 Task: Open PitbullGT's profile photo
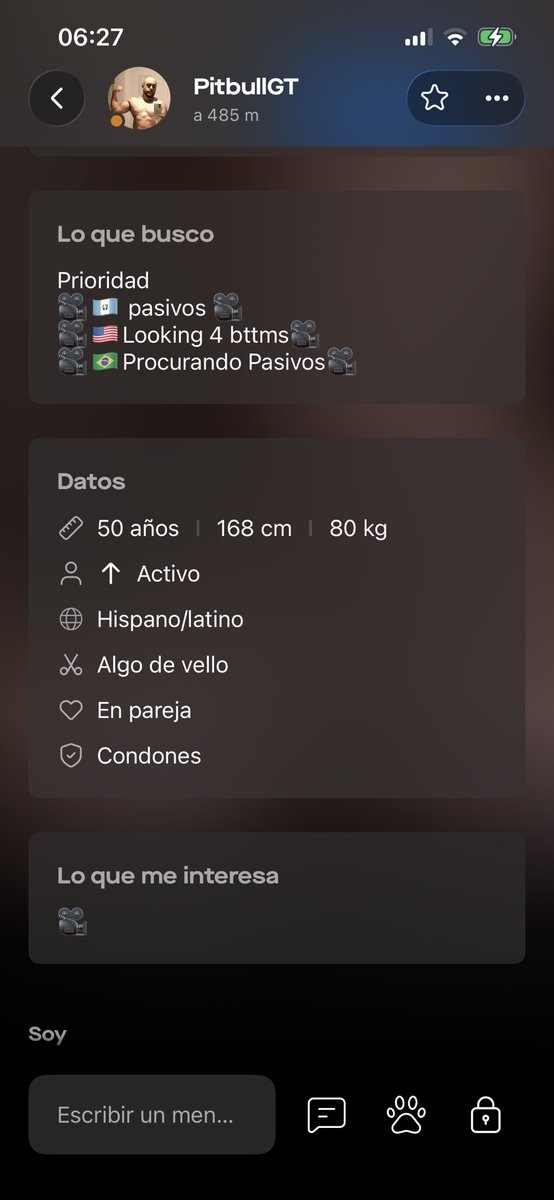click(x=139, y=98)
